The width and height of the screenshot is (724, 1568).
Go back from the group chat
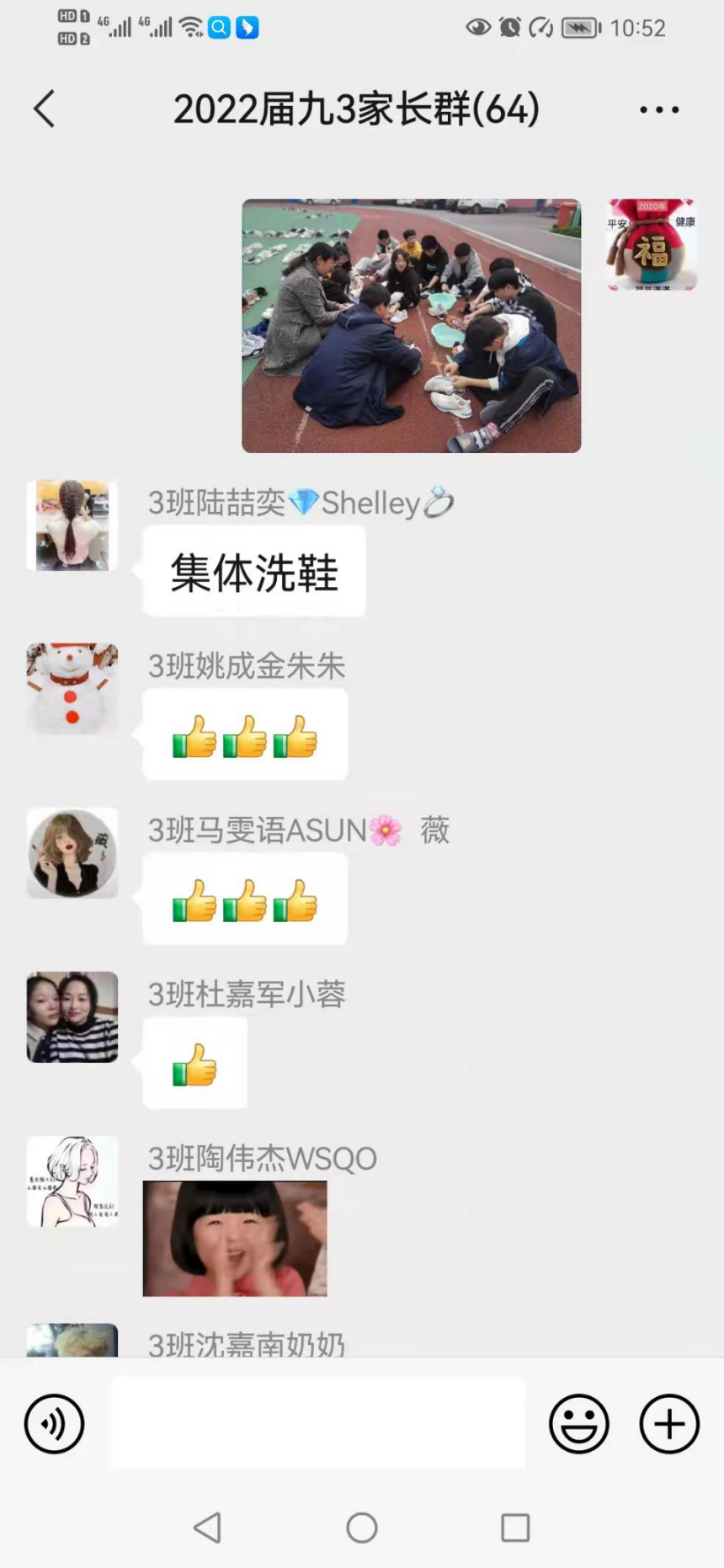point(45,109)
